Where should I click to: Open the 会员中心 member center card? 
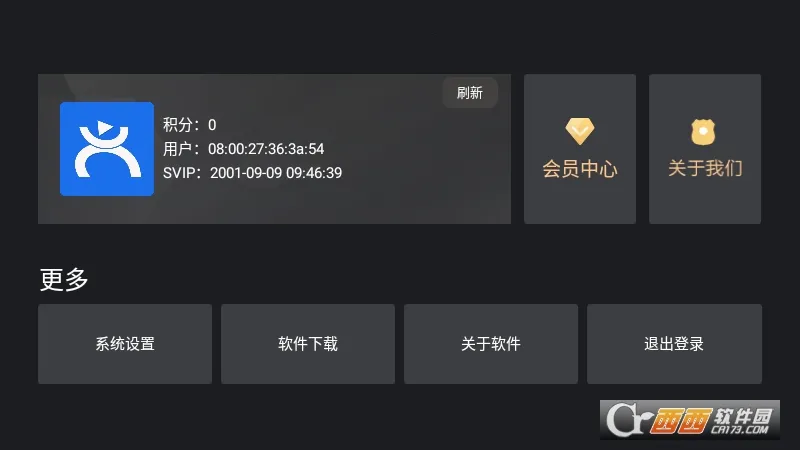[580, 149]
